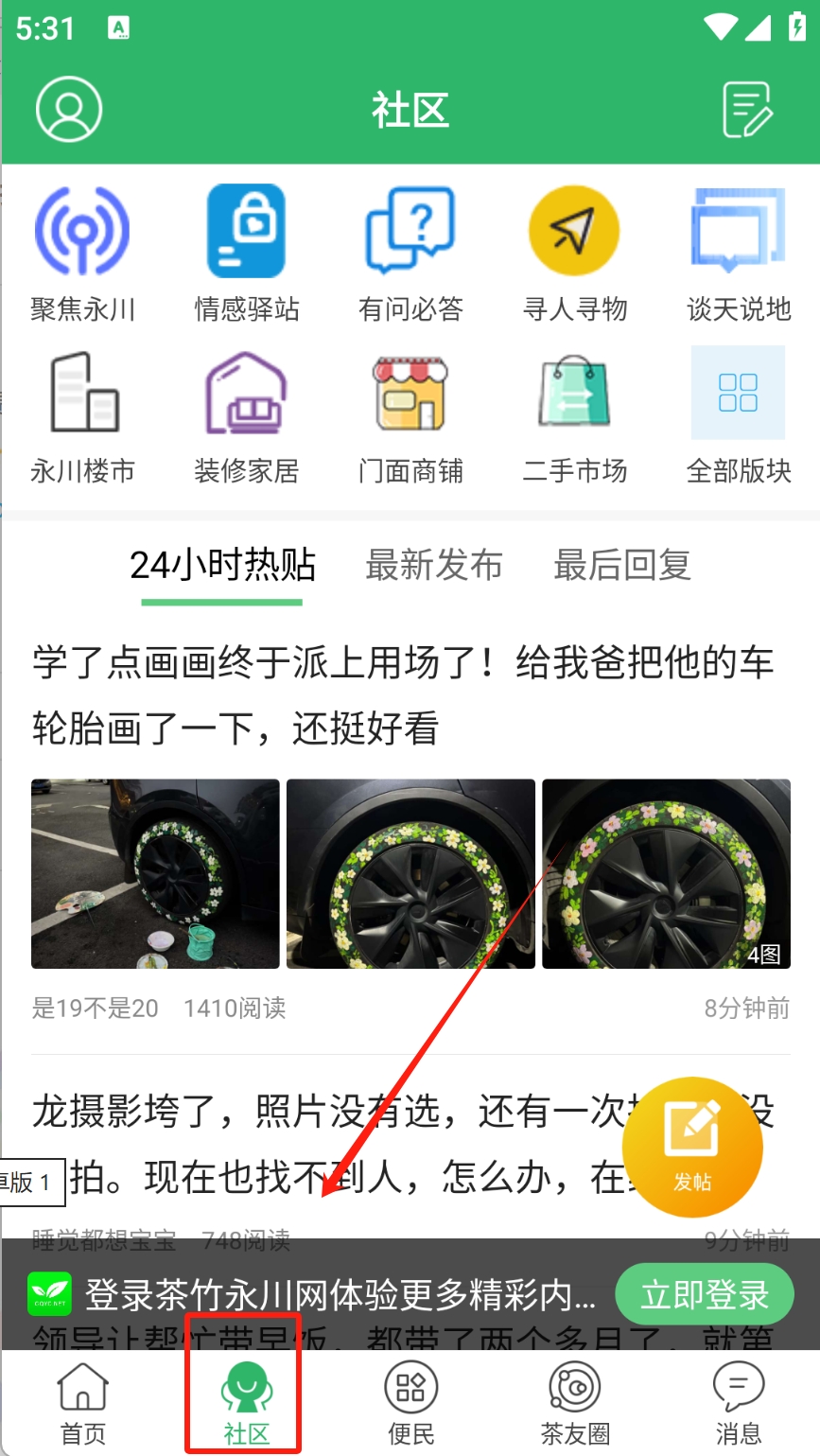Open the 消息 tab
The image size is (820, 1456).
pyautogui.click(x=738, y=1404)
